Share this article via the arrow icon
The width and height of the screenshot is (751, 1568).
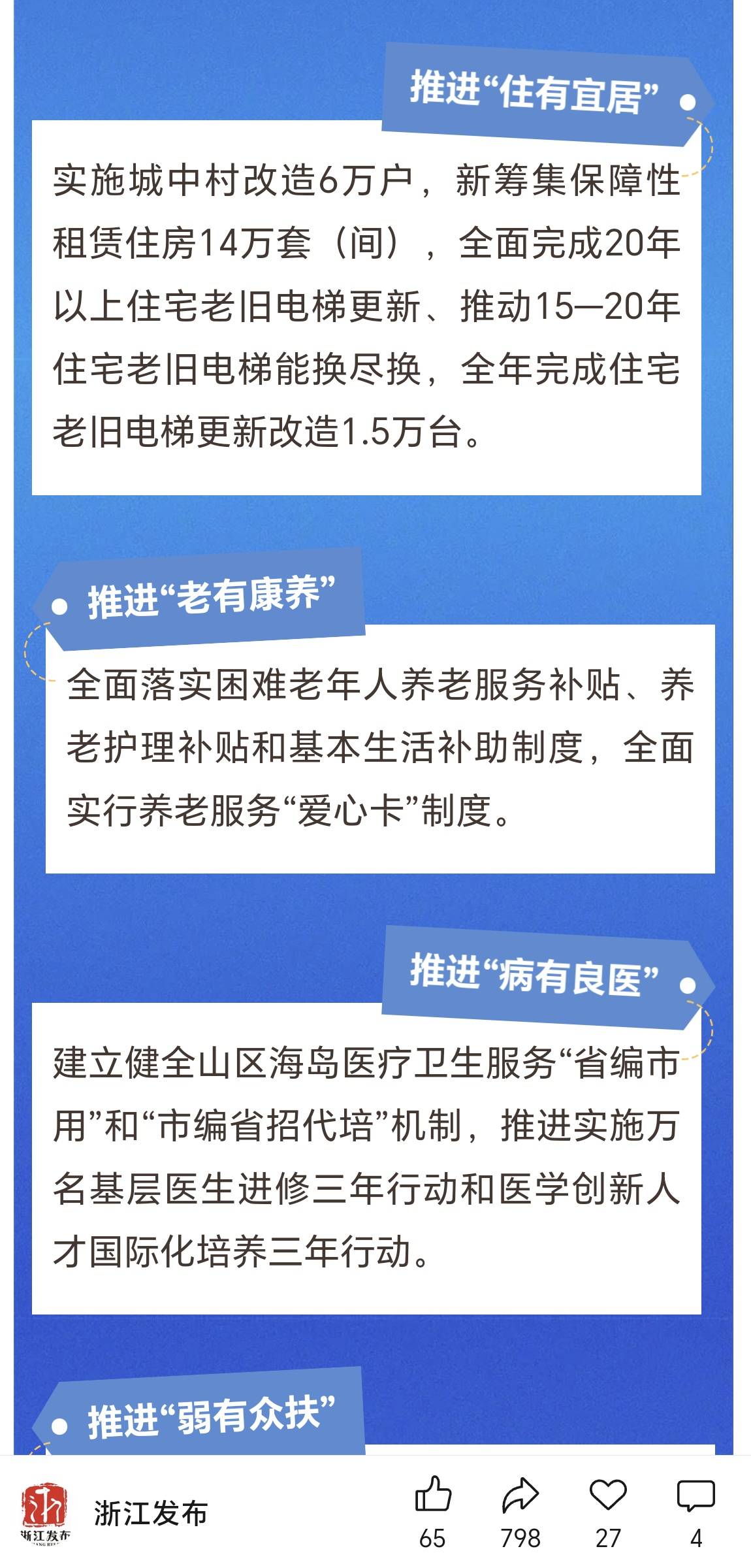520,1494
